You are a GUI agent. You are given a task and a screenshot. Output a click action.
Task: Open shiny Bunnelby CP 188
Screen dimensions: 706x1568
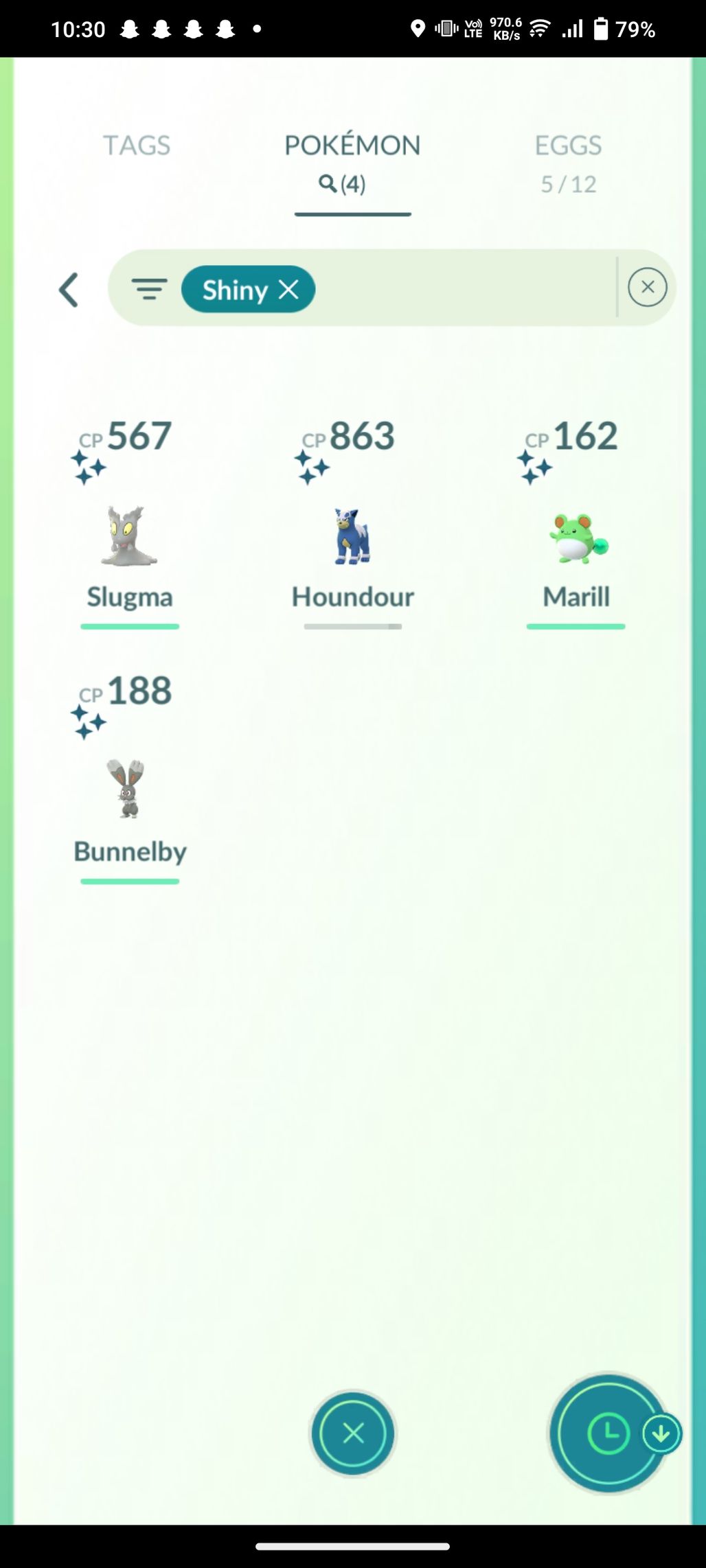[x=129, y=789]
